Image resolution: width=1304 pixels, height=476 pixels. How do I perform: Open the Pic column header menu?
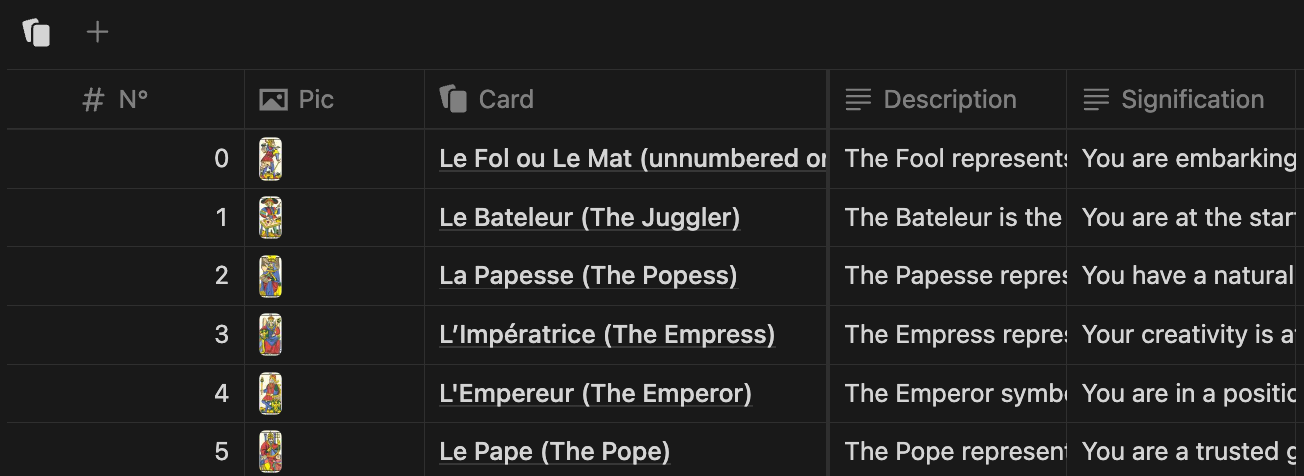297,99
